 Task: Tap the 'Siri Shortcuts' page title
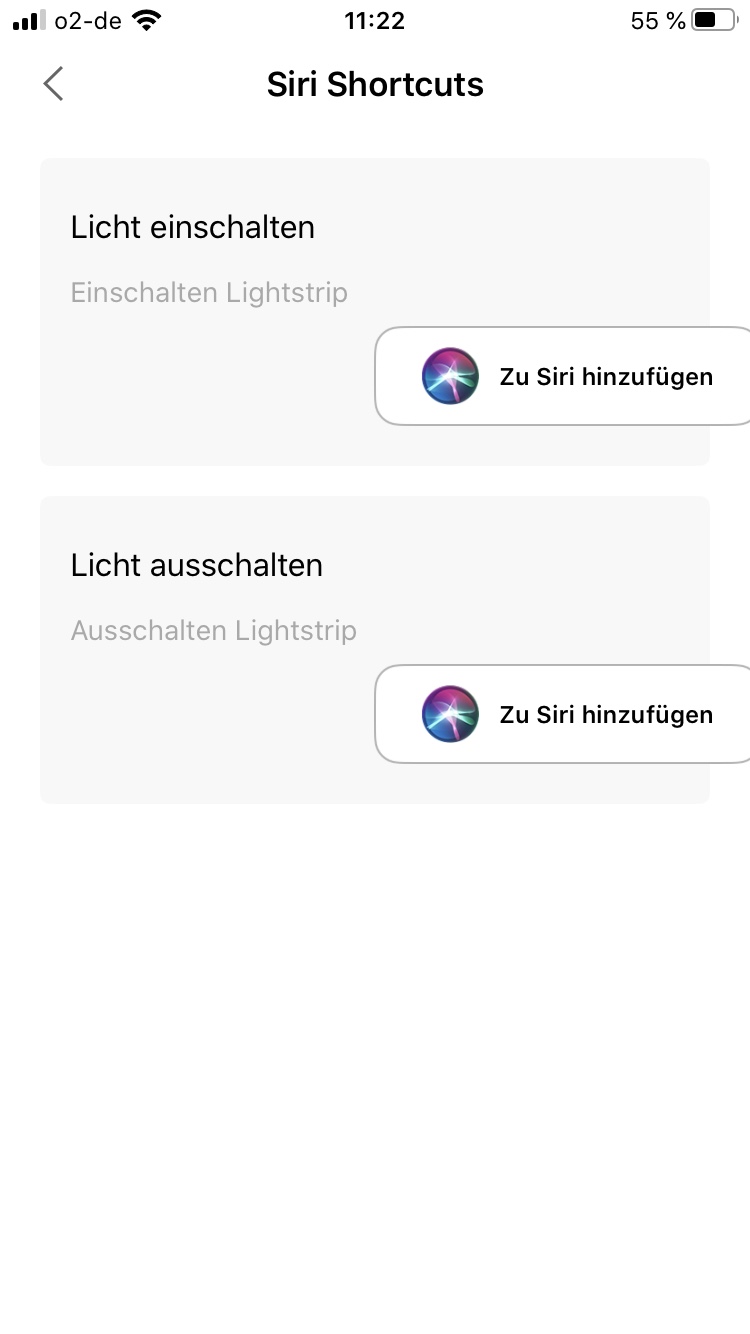click(x=375, y=84)
